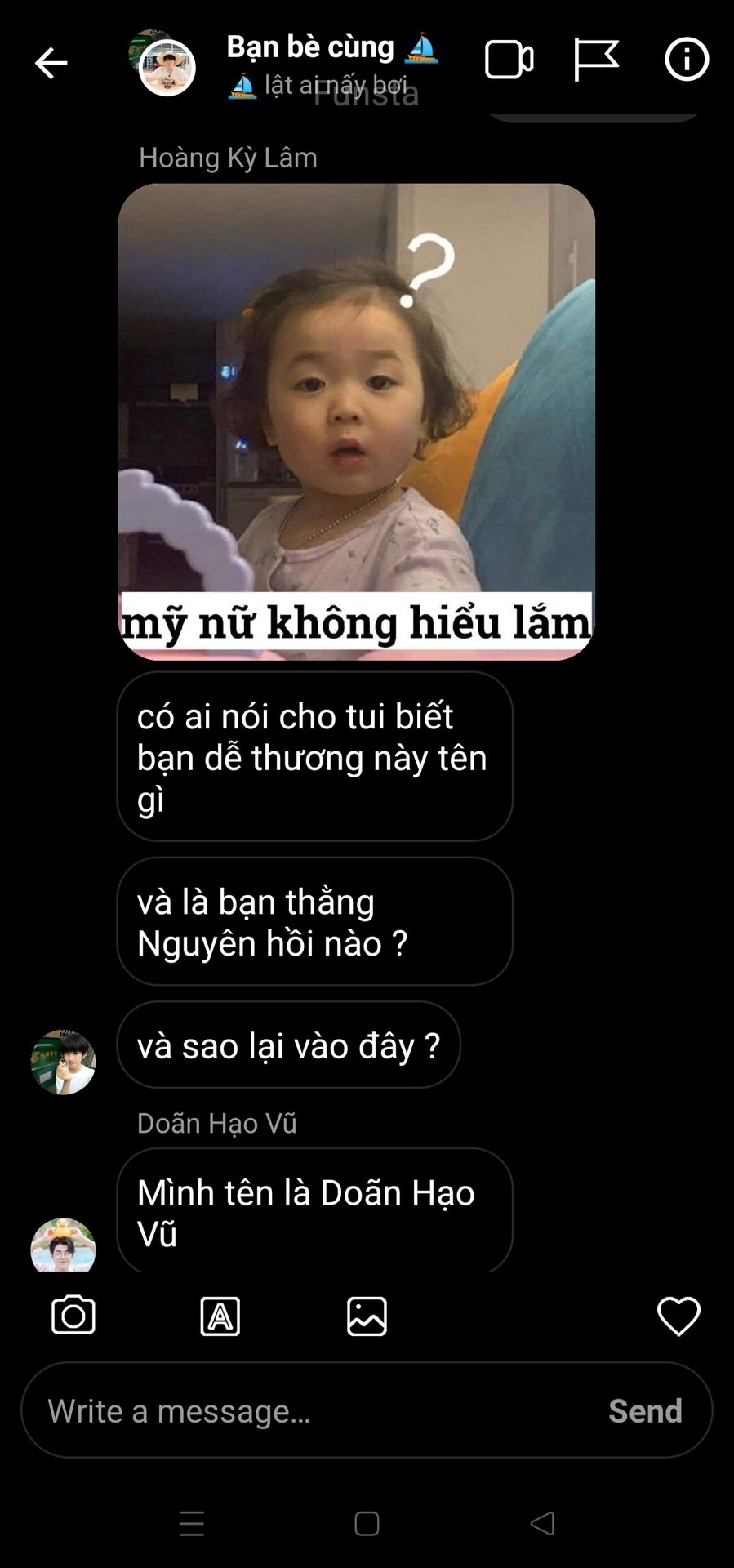Open the meme image from Hoàng Kỳ Lâm
The image size is (734, 1568).
357,421
